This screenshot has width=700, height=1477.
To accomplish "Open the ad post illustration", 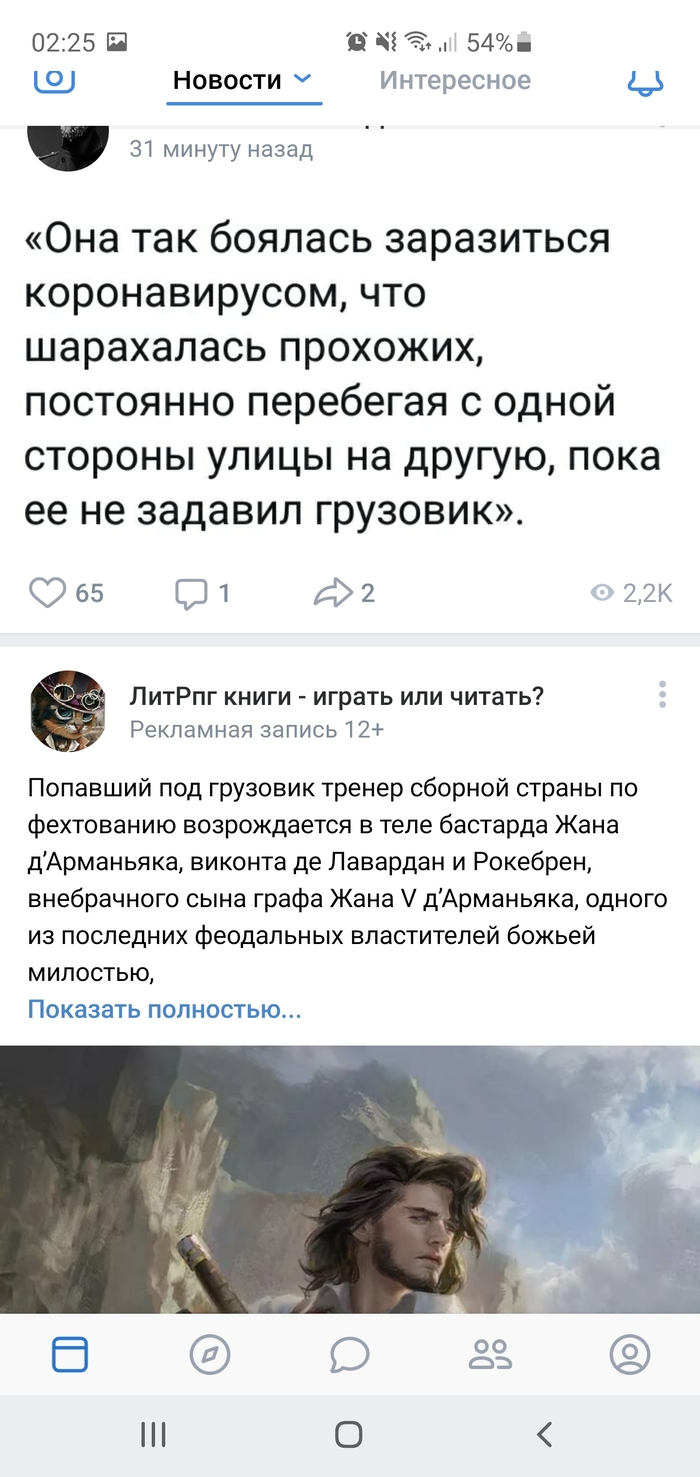I will click(350, 1180).
